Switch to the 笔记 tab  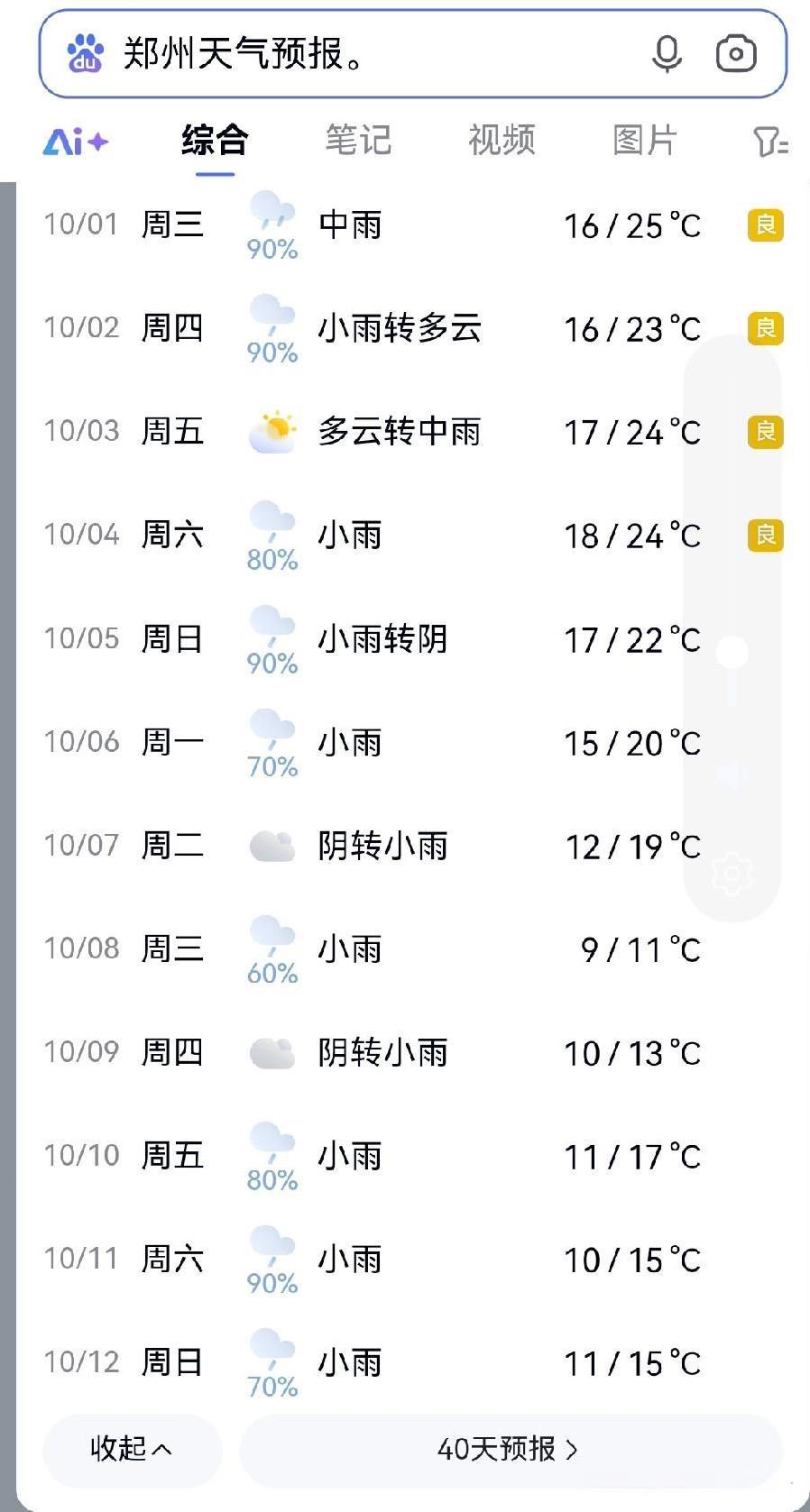click(358, 142)
